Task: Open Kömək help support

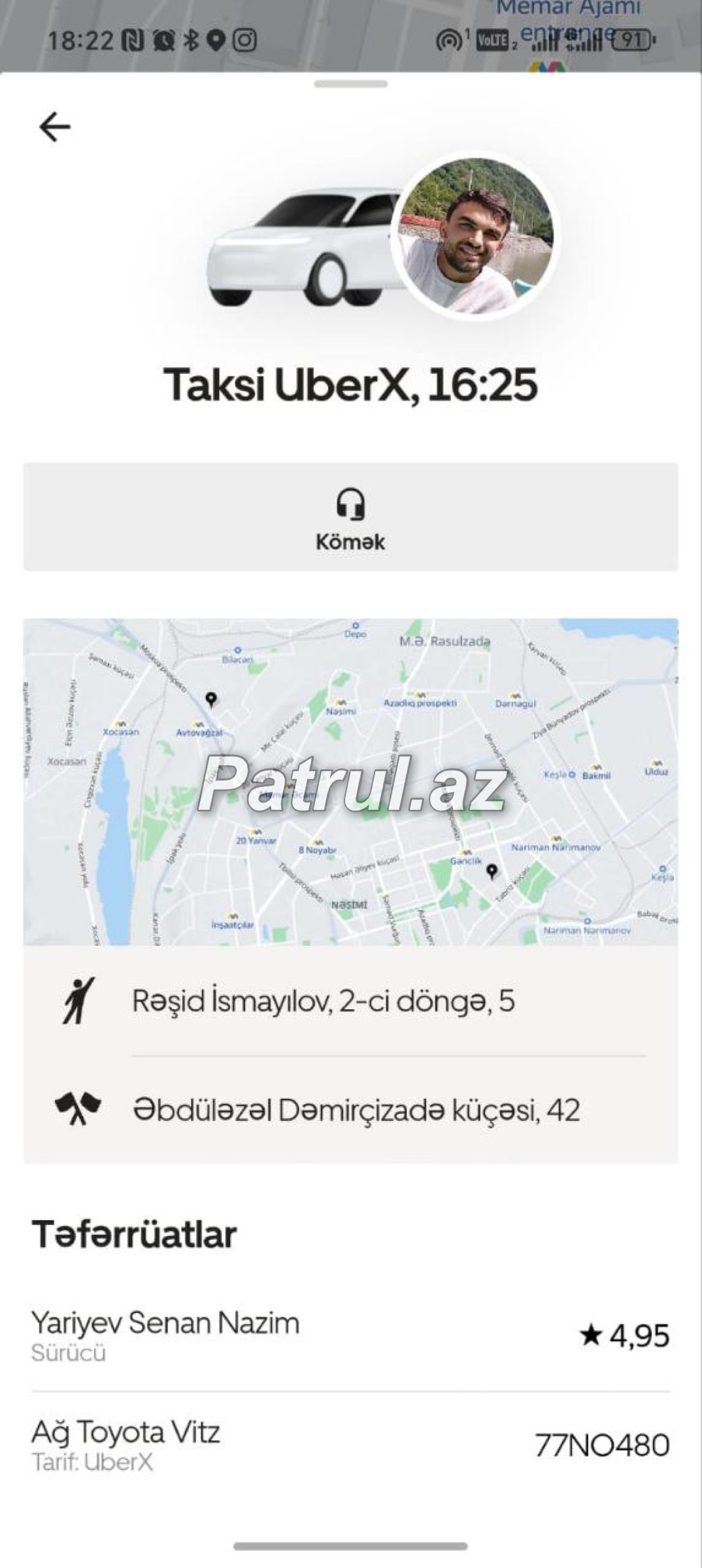Action: (x=351, y=517)
